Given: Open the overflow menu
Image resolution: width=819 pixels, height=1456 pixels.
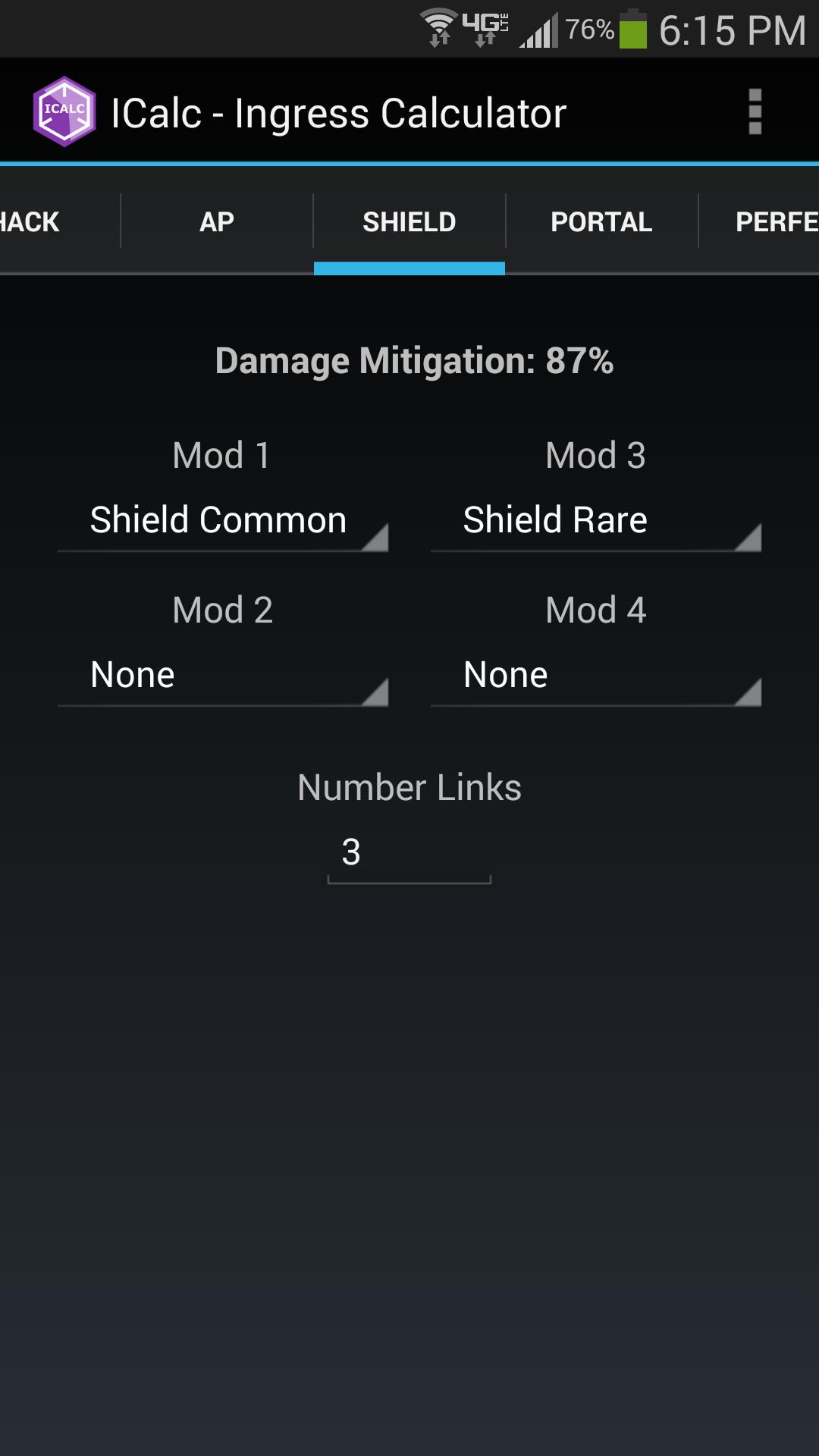Looking at the screenshot, I should [x=754, y=112].
